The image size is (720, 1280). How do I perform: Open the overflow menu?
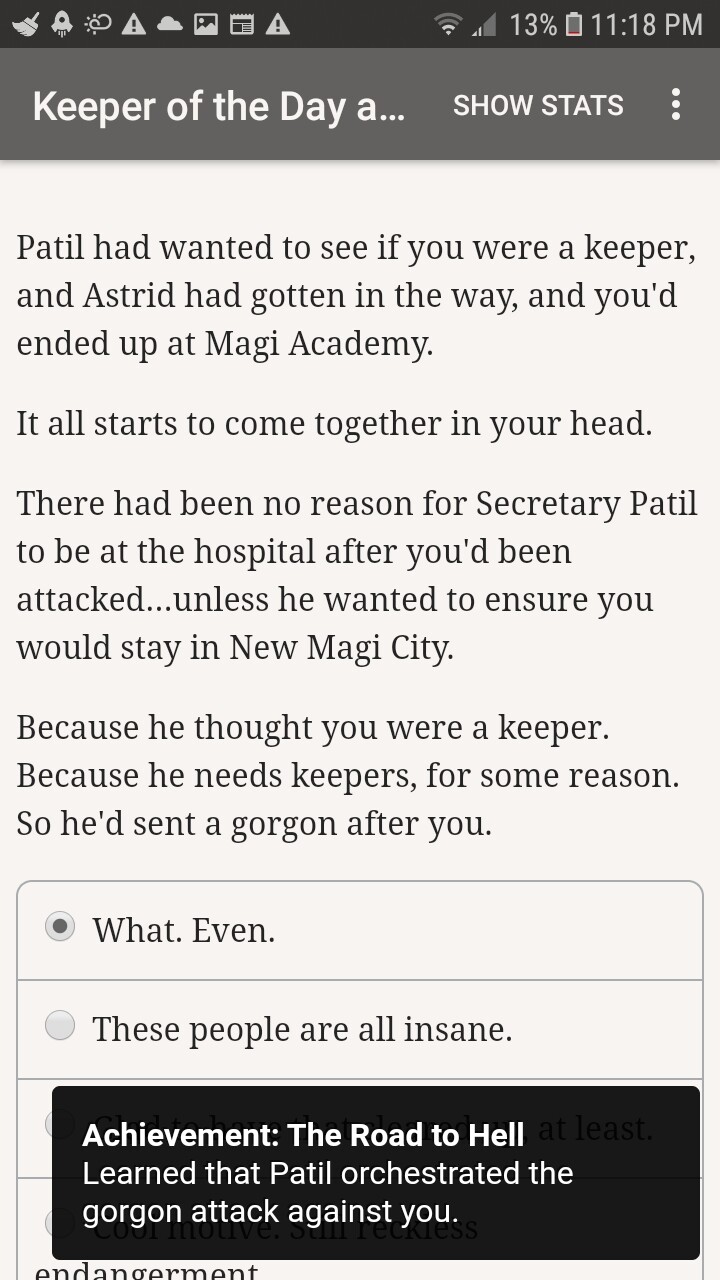(x=676, y=105)
